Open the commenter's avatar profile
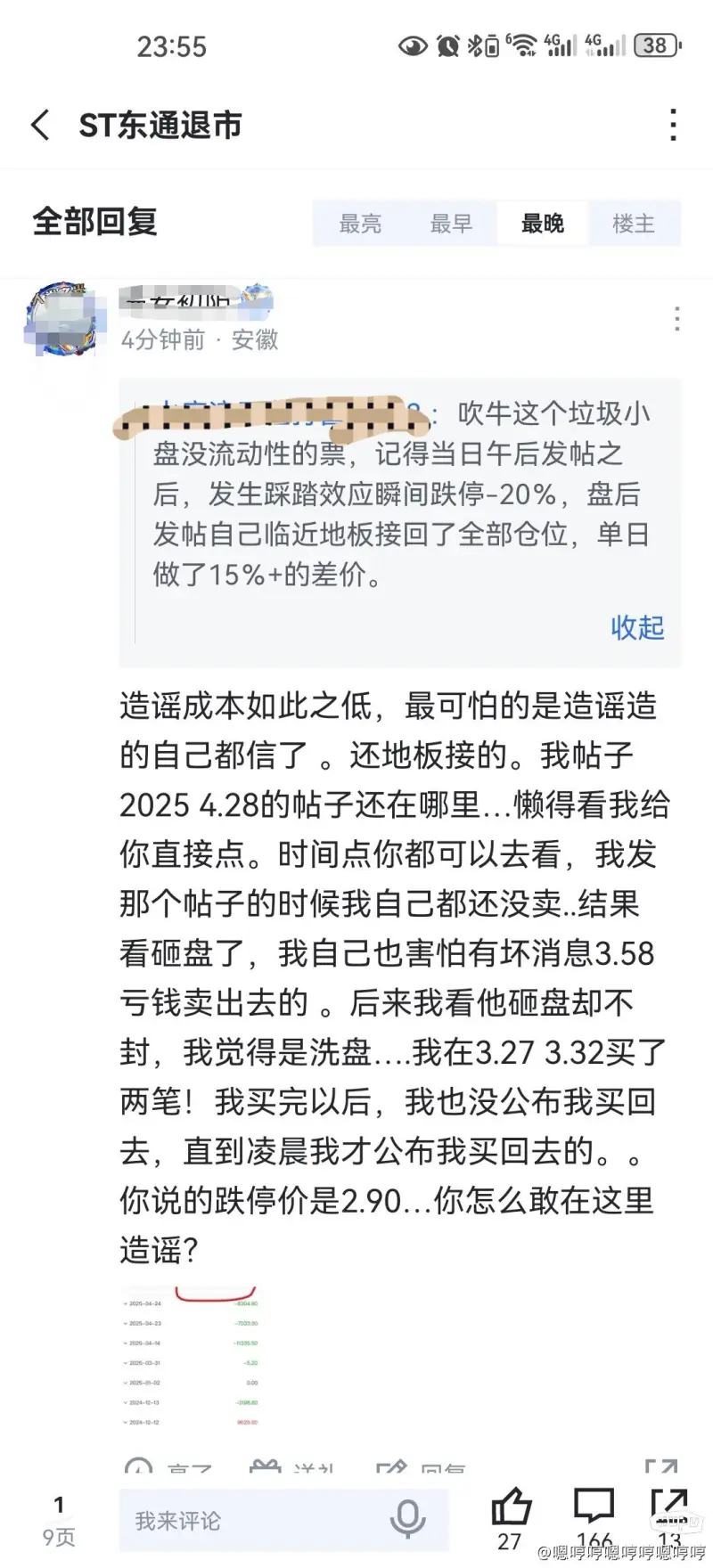The height and width of the screenshot is (1568, 713). point(61,319)
